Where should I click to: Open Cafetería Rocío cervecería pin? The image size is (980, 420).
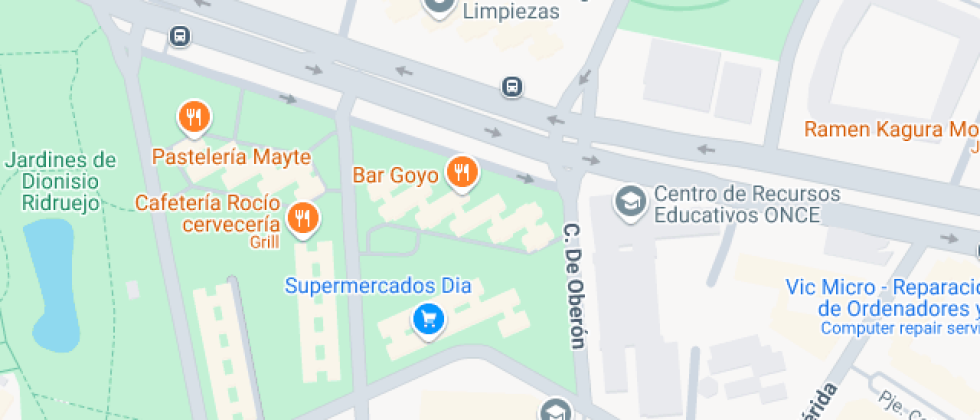point(302,217)
